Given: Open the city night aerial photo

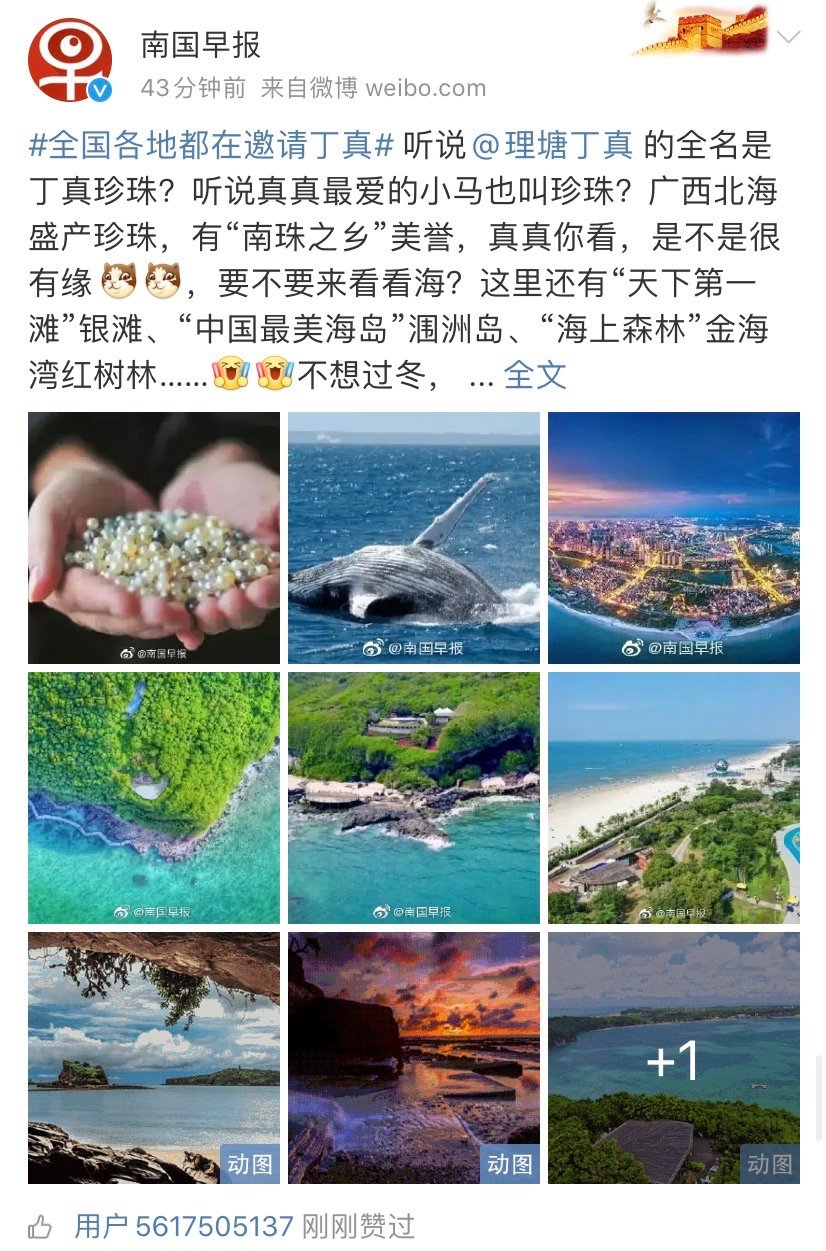Looking at the screenshot, I should [674, 538].
